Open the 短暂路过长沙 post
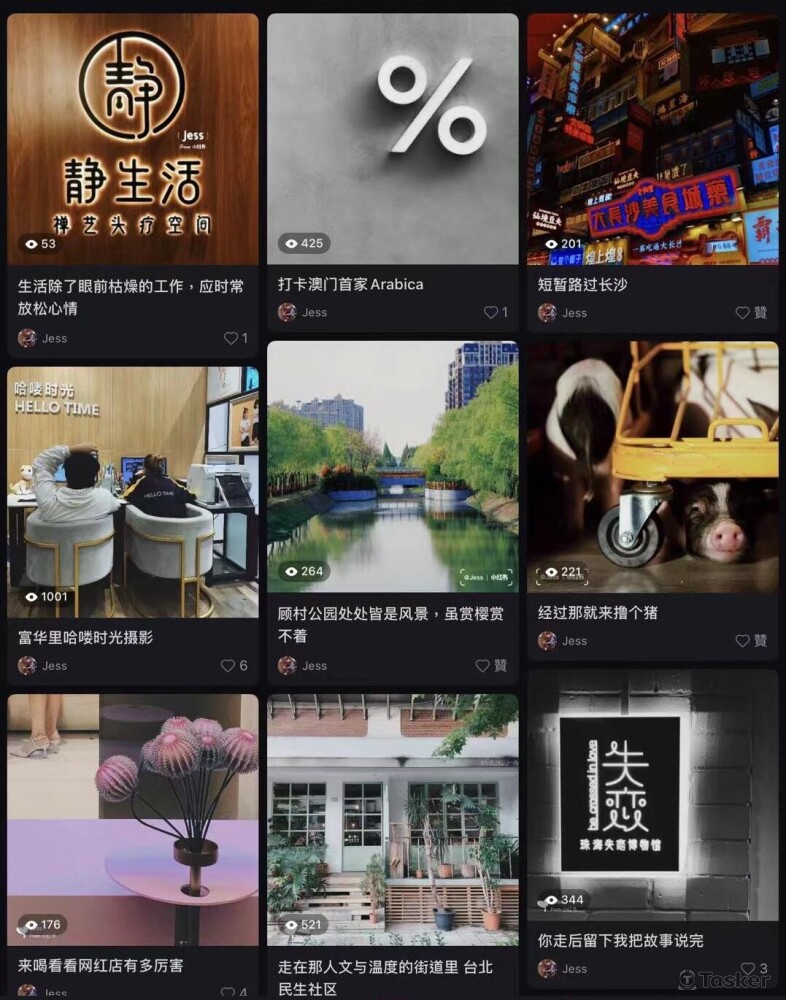Screen dimensions: 786x1000 [x=652, y=140]
